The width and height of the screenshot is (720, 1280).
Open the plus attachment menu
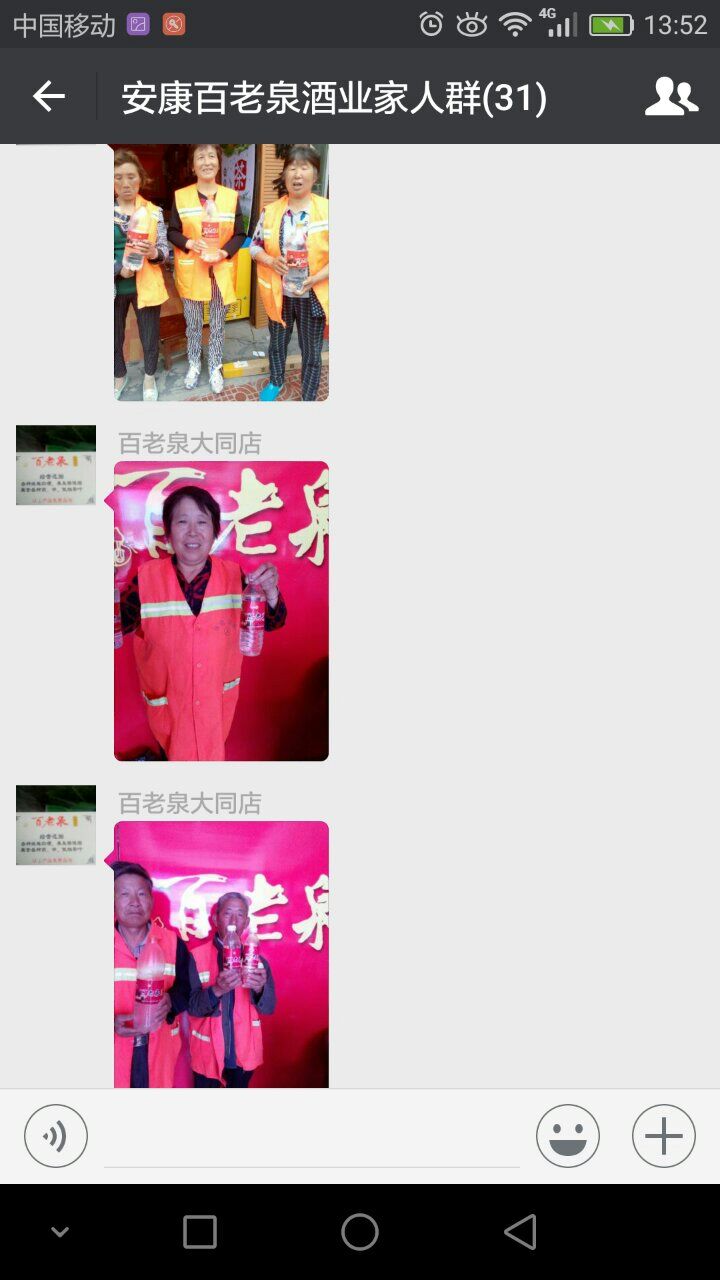click(x=663, y=1136)
